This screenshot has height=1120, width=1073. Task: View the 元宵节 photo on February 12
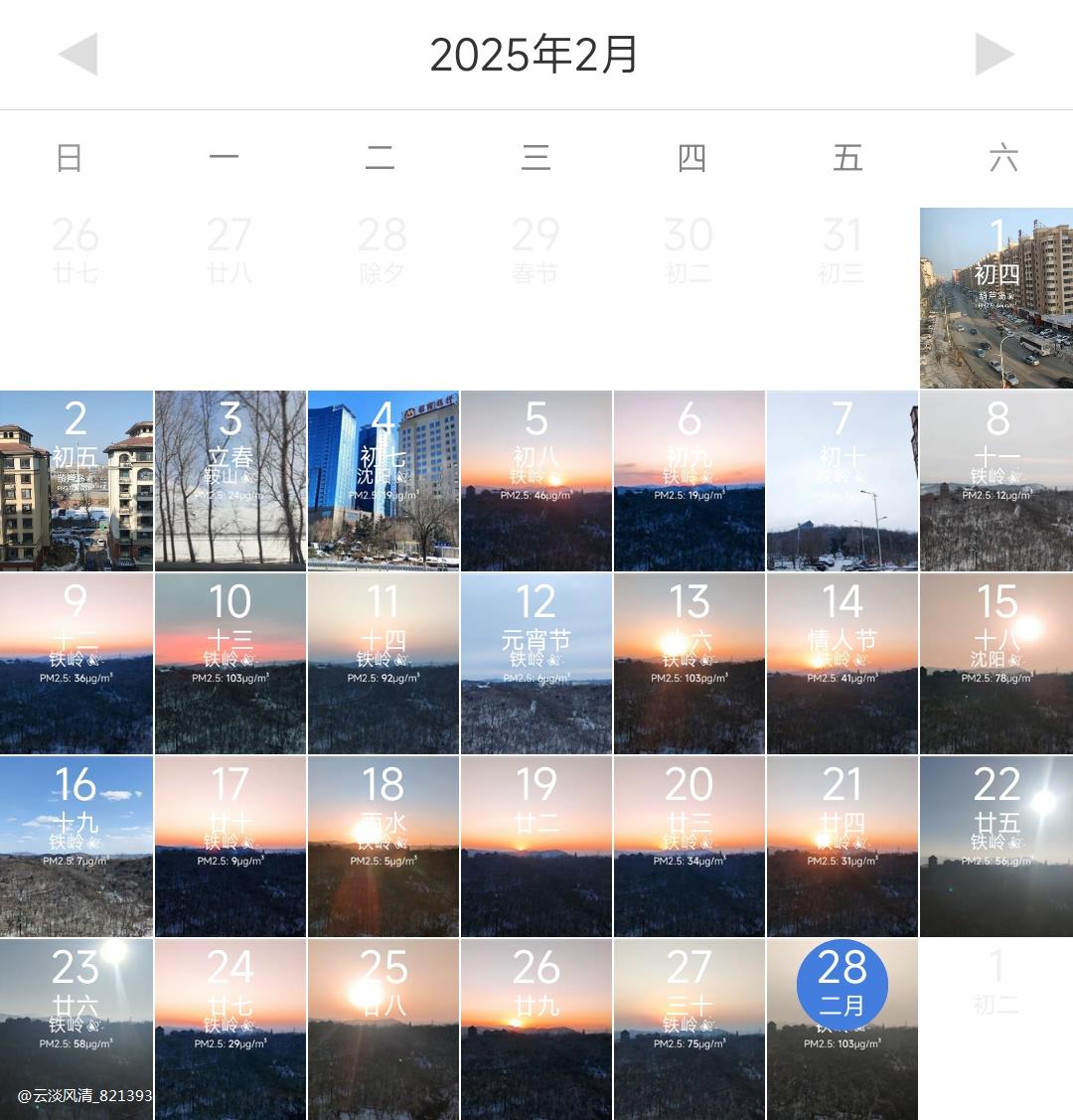coord(536,664)
